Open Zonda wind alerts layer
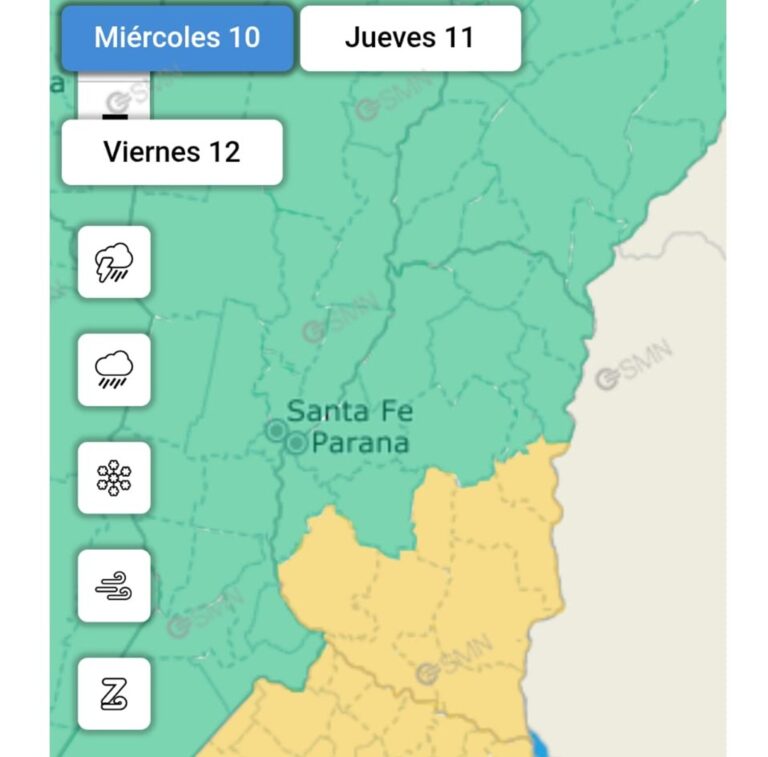Screen dimensions: 768x757 coord(114,693)
